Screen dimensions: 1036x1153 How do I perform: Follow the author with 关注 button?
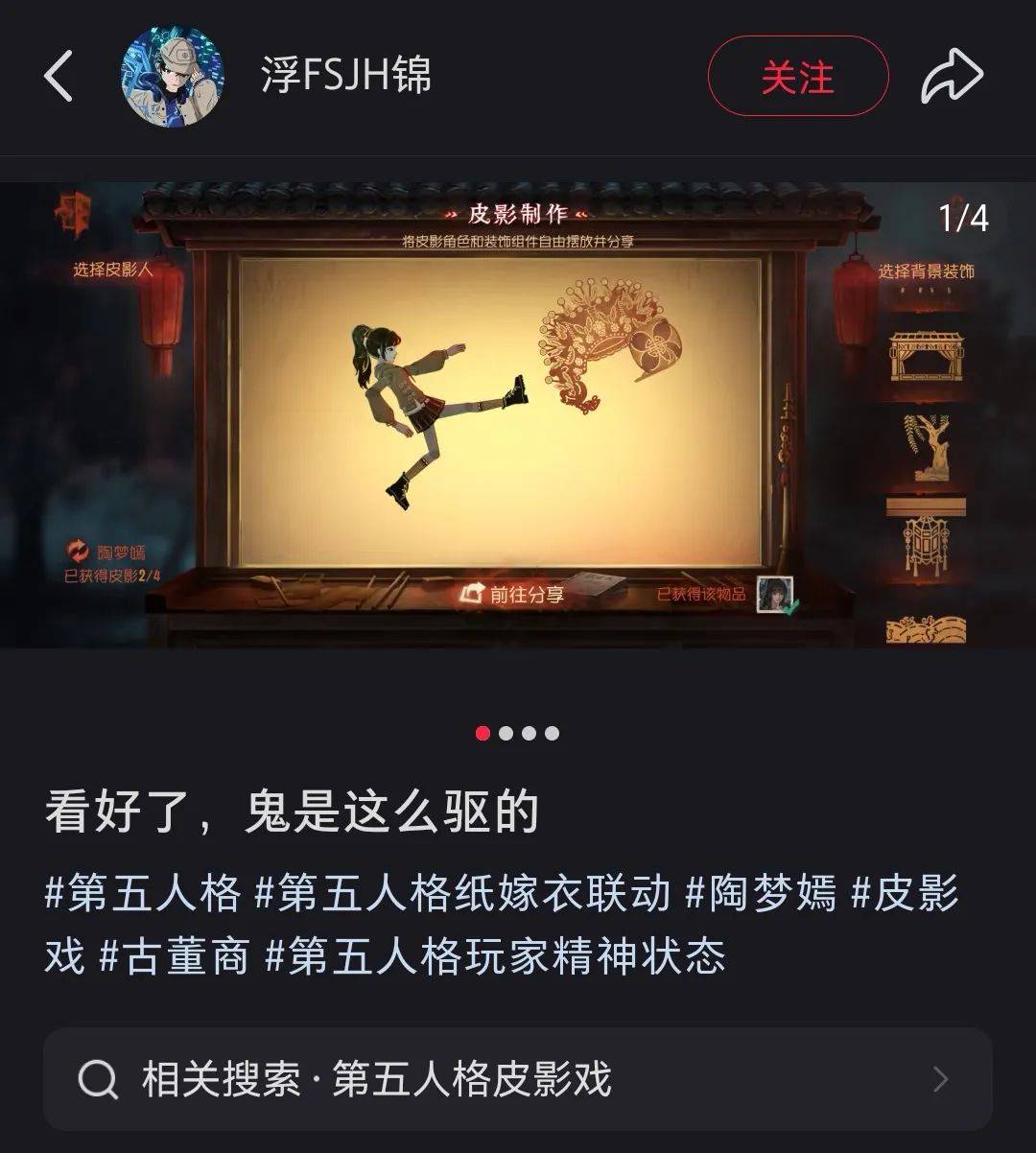coord(798,77)
